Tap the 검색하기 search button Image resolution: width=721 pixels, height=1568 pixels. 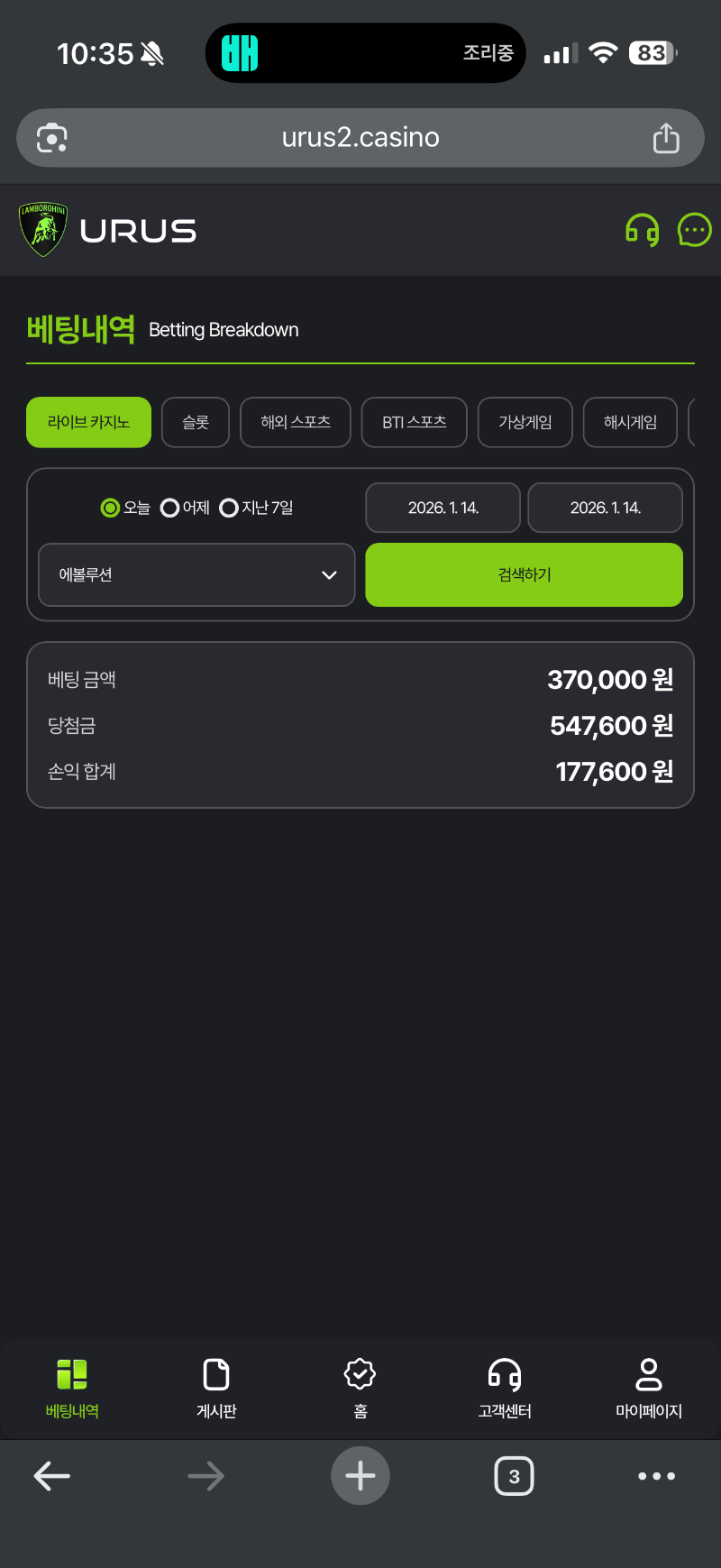click(524, 574)
